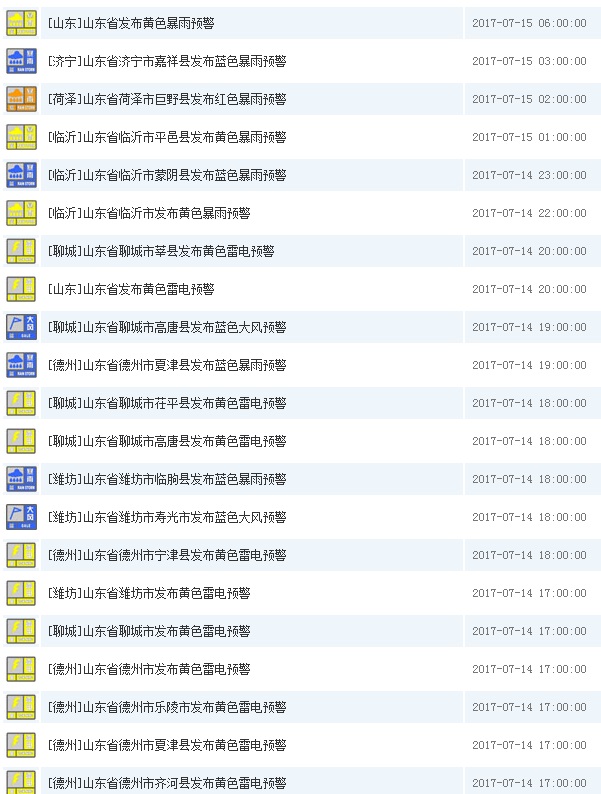View 德州市夏津县发布黄色雷电预警

coord(166,745)
